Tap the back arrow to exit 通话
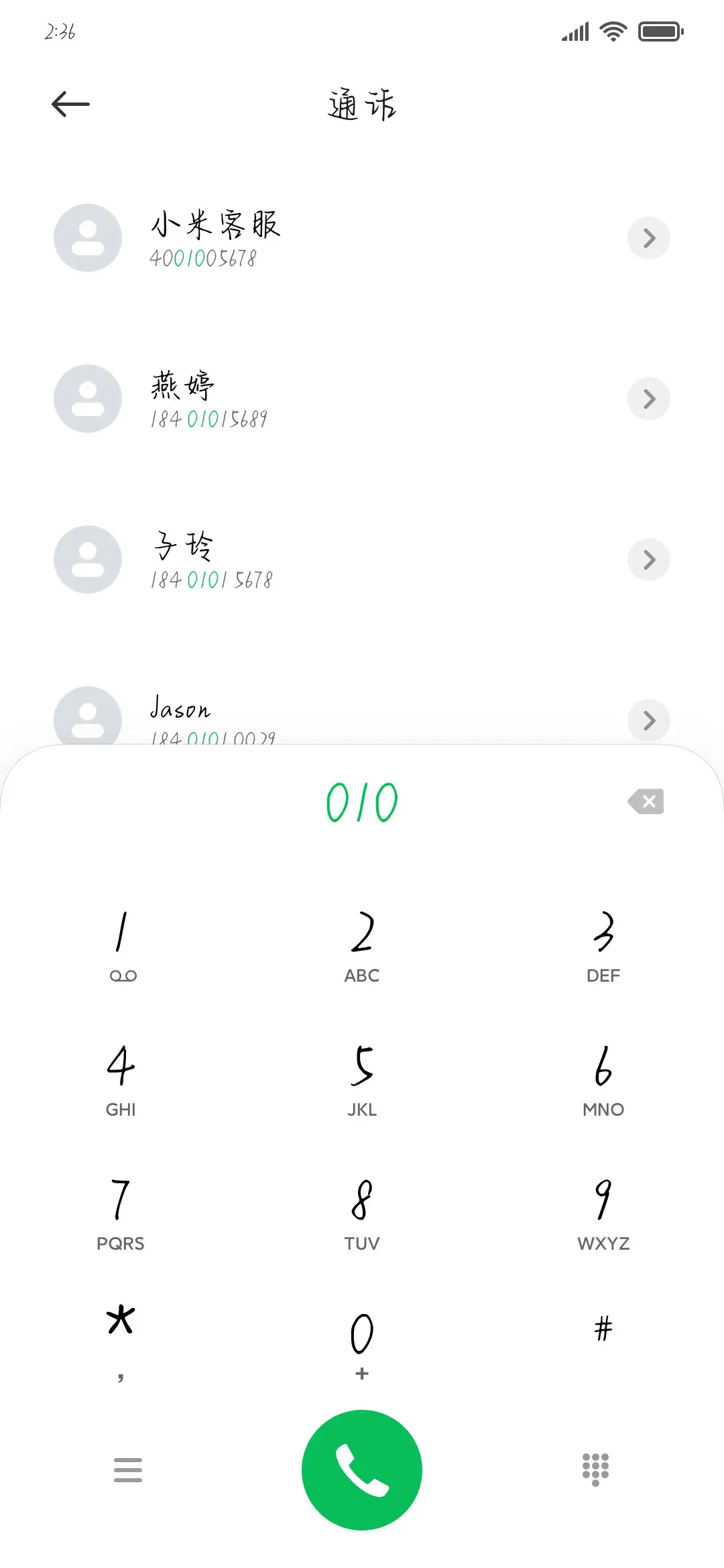Screen dimensions: 724x1568 [70, 104]
